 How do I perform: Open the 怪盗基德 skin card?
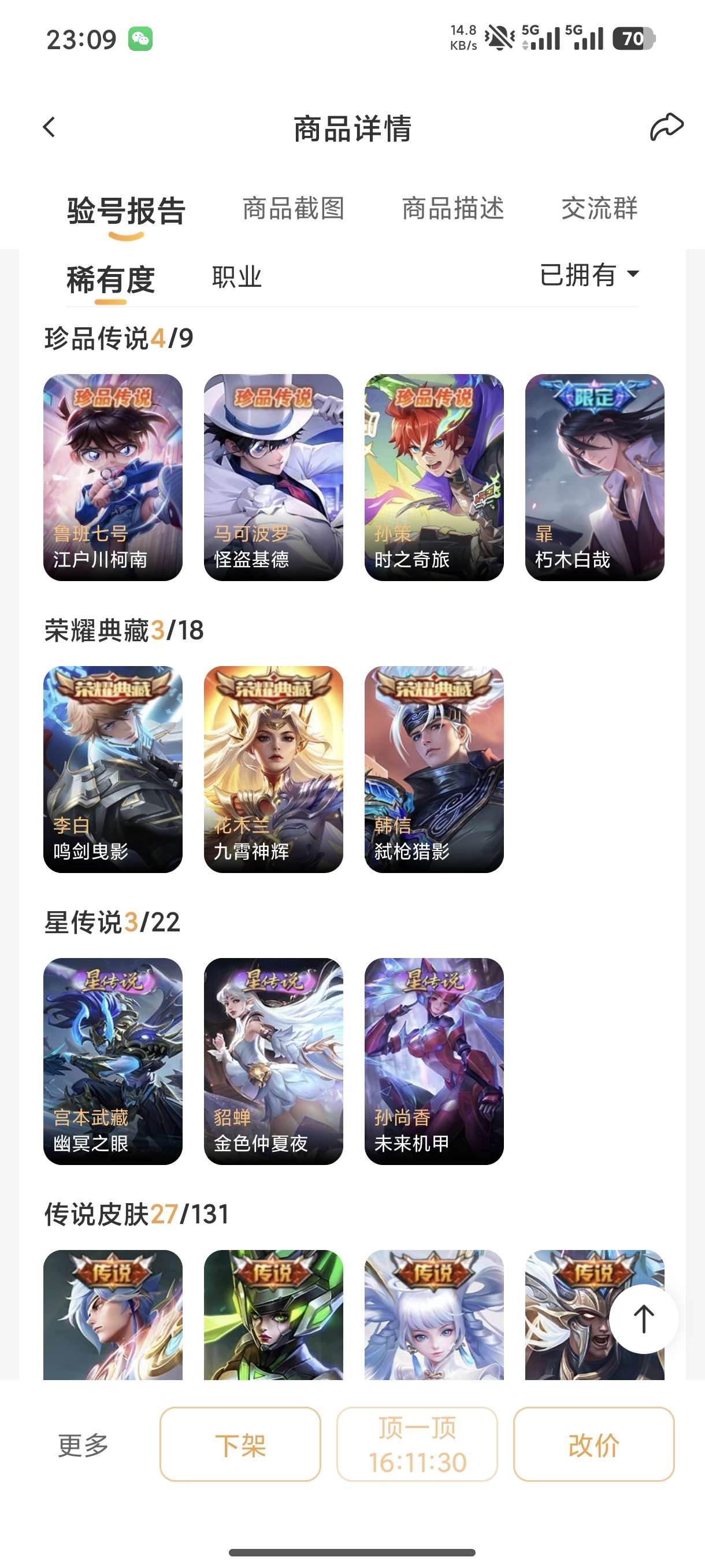(274, 477)
